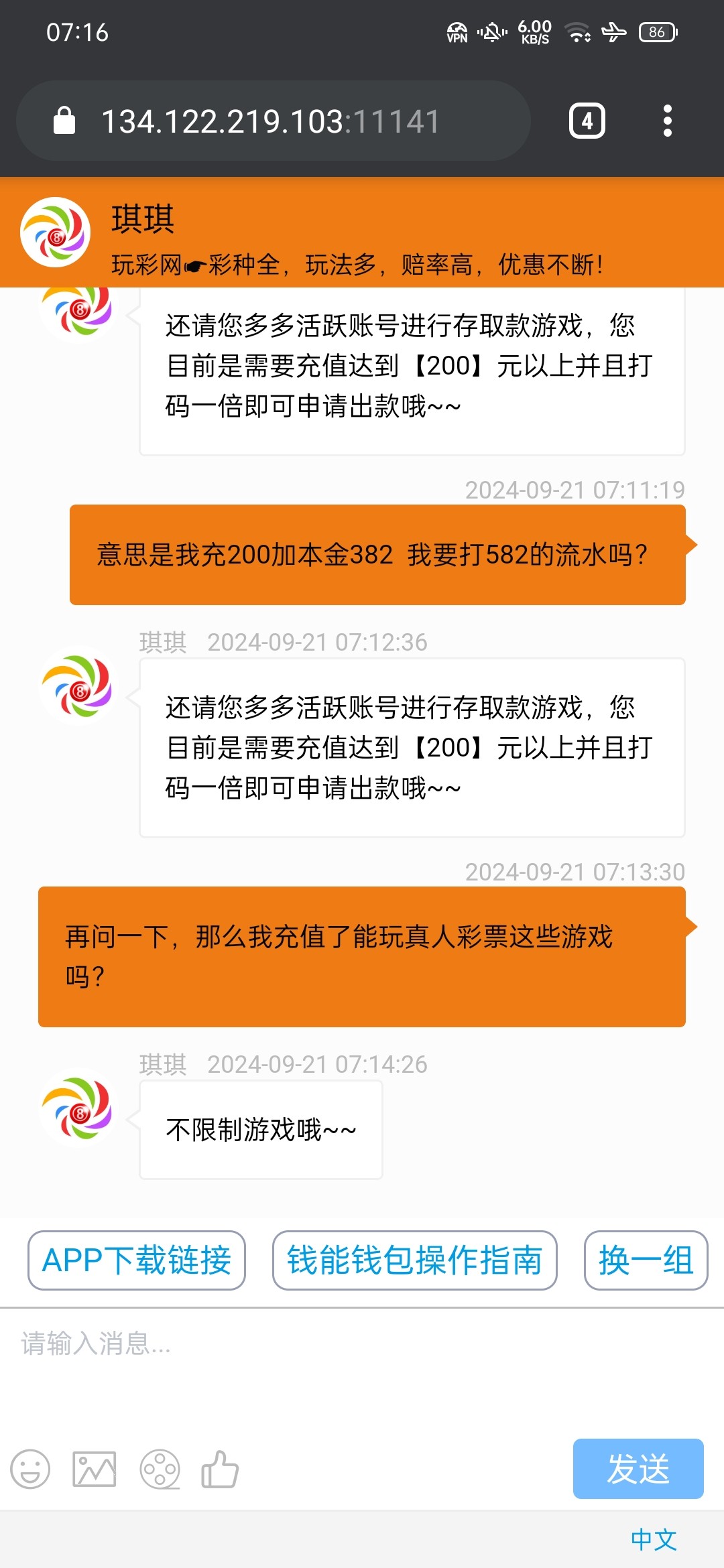Focus the 请输入消息 message field
The height and width of the screenshot is (1568, 724).
(362, 1367)
